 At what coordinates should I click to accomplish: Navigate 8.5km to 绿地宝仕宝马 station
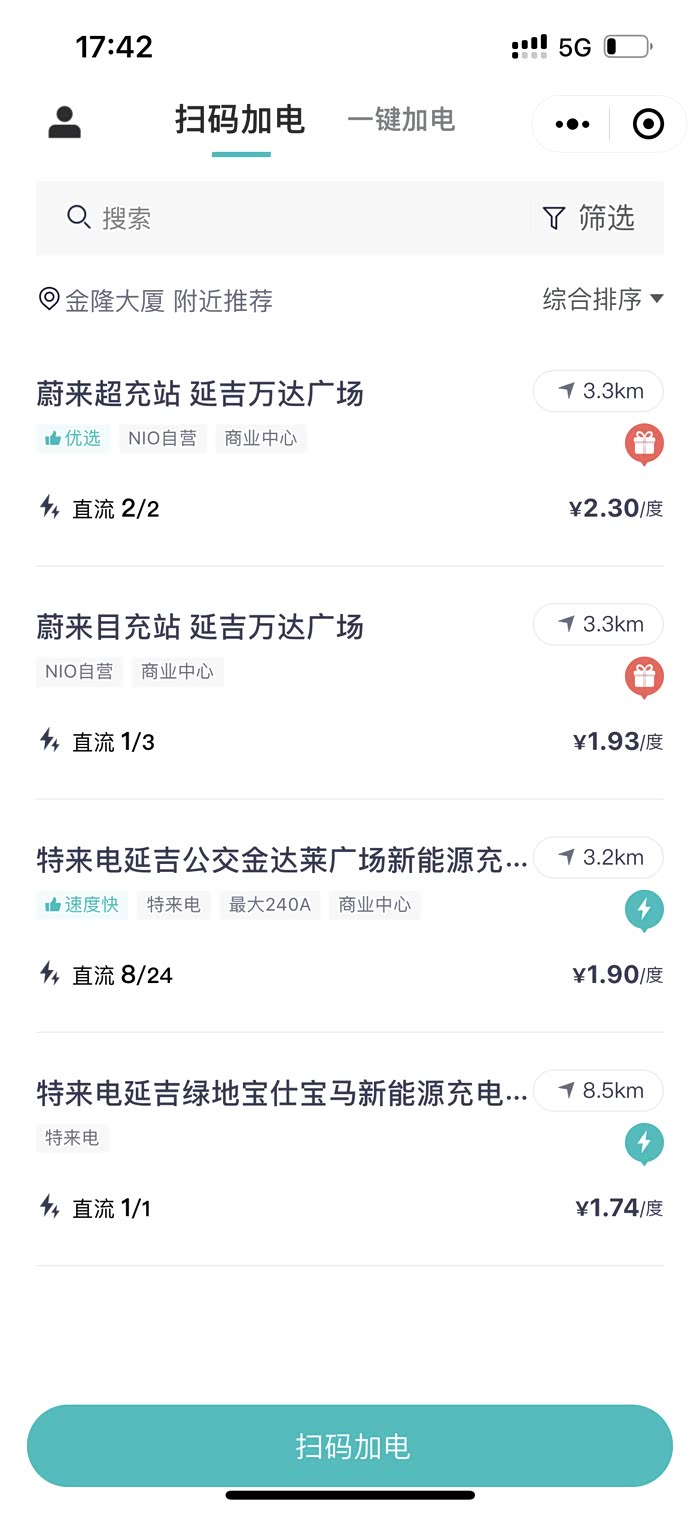[x=598, y=1091]
